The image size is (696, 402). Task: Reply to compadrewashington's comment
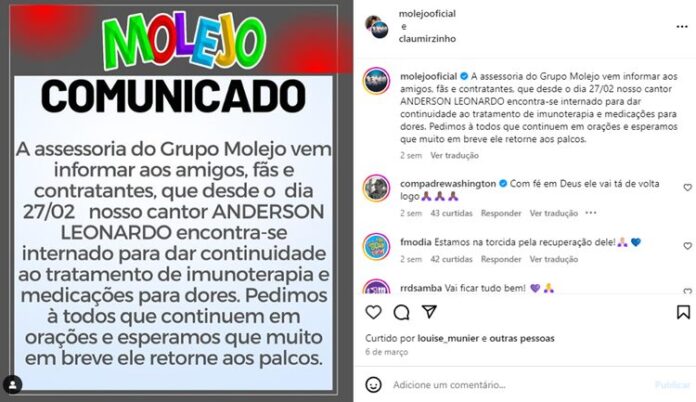500,213
